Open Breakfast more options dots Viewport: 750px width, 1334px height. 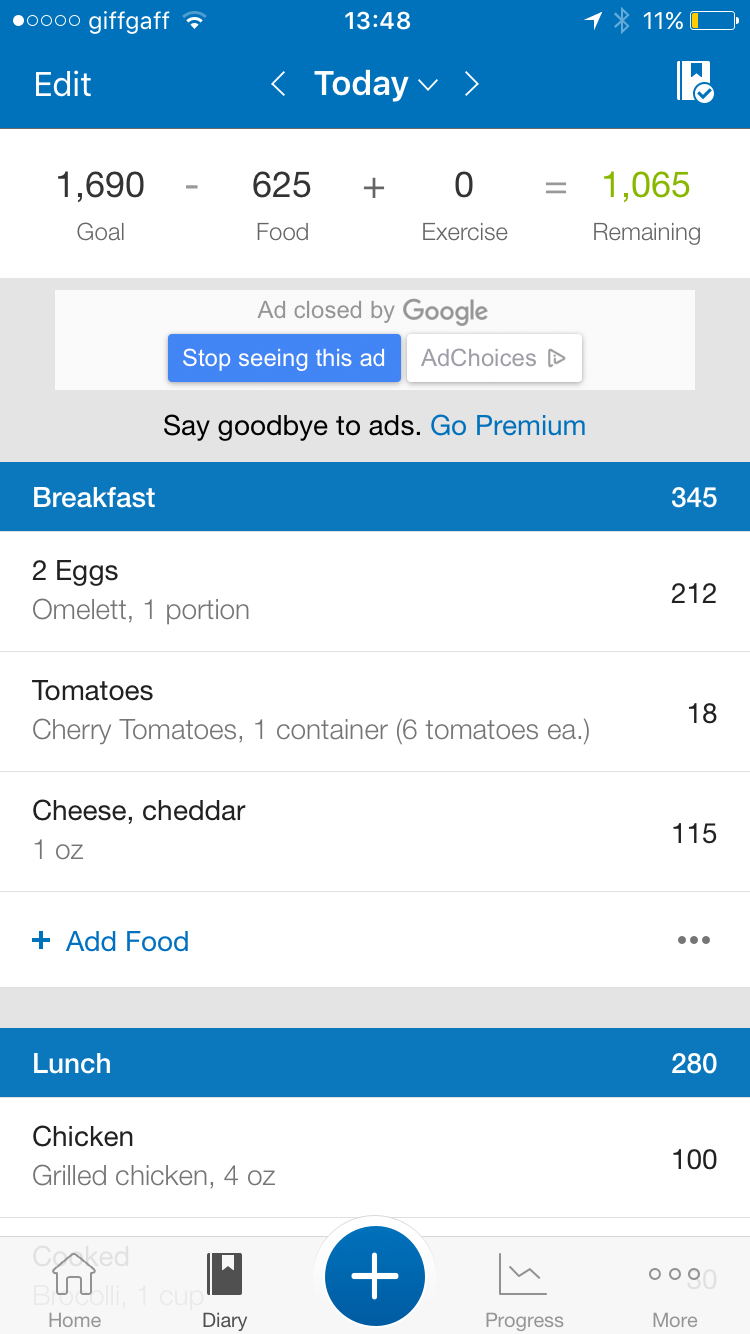[694, 940]
